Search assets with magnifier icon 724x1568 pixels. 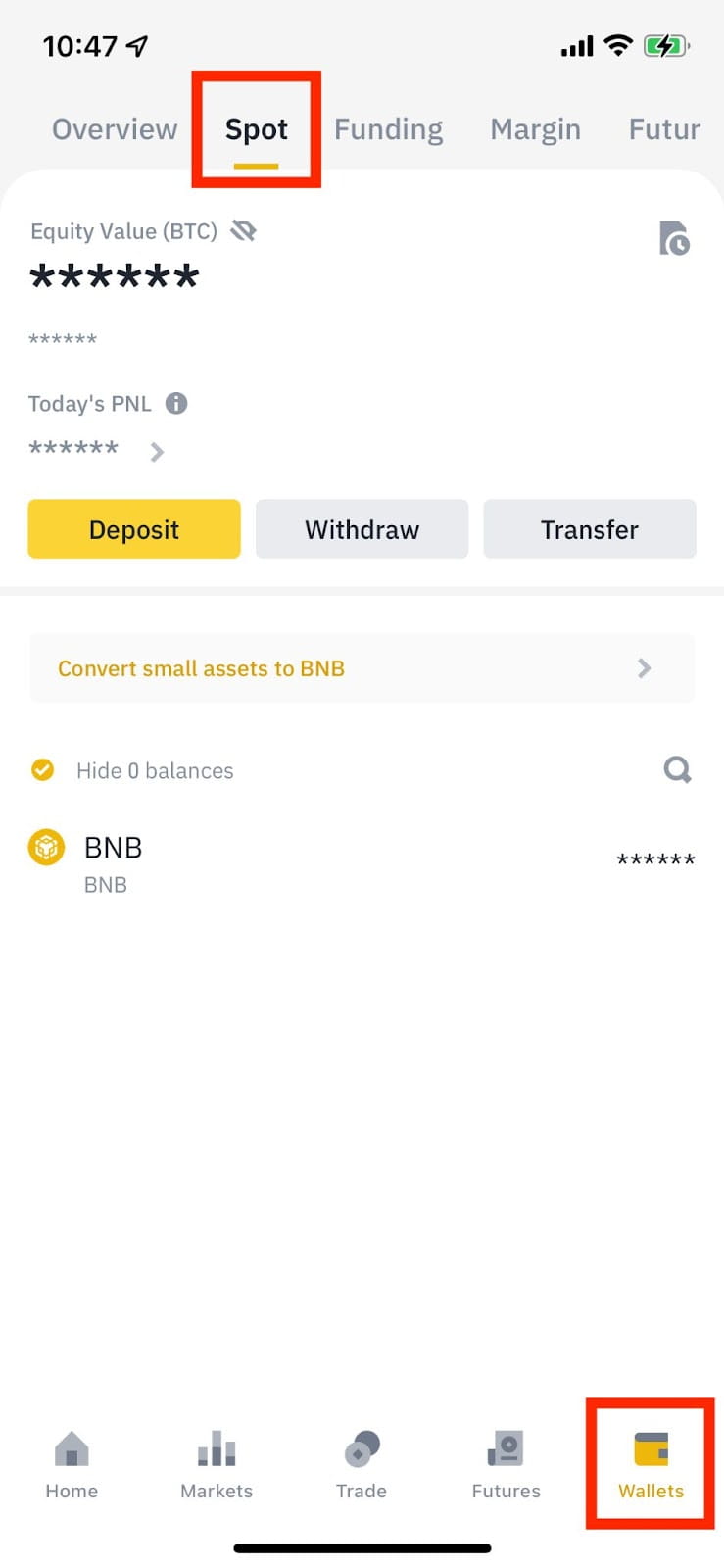point(677,770)
